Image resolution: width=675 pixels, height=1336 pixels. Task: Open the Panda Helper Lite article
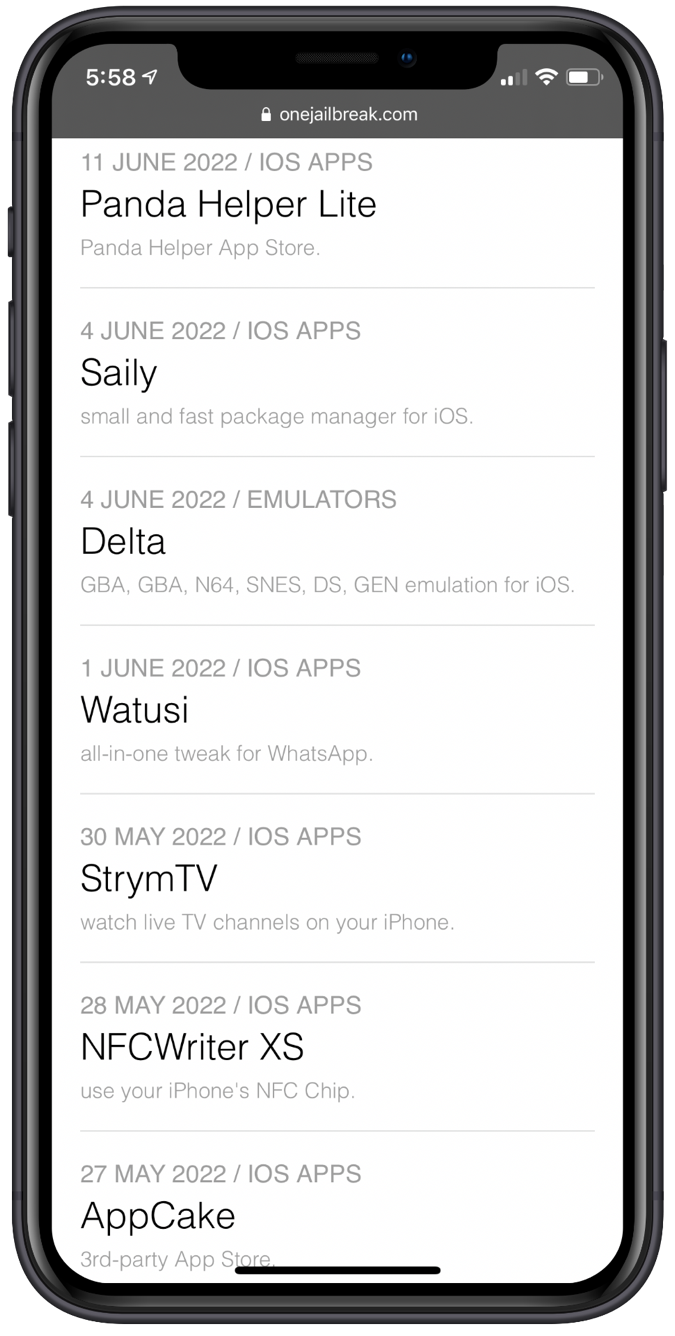click(228, 204)
